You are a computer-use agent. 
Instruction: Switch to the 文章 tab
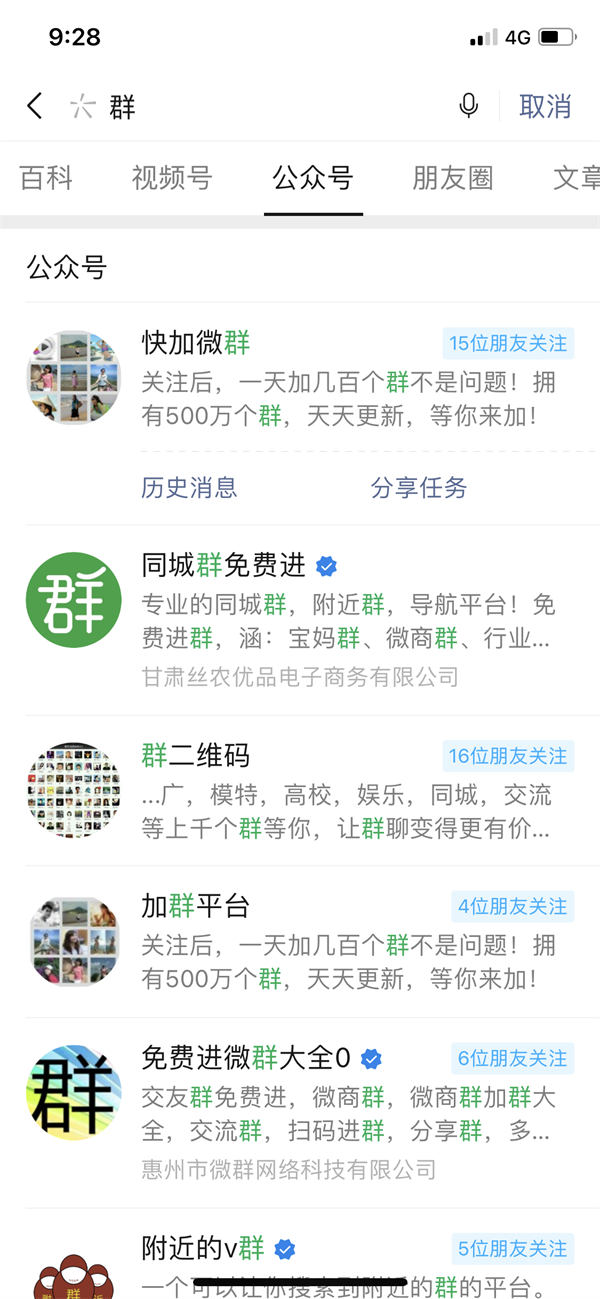click(x=577, y=178)
